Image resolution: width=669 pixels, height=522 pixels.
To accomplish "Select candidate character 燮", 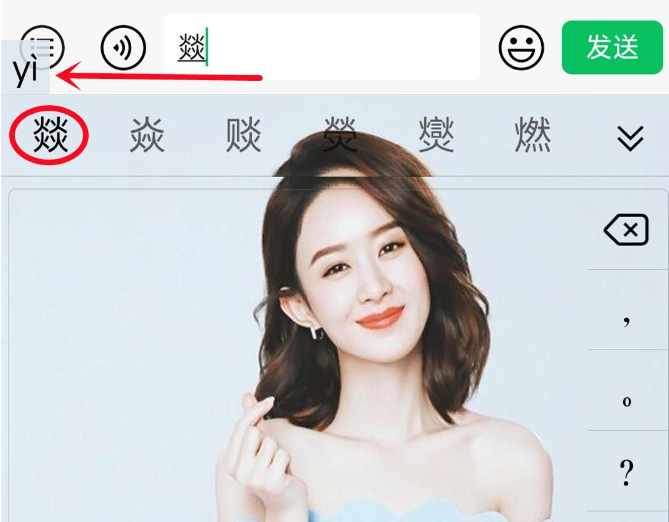I will click(x=436, y=136).
